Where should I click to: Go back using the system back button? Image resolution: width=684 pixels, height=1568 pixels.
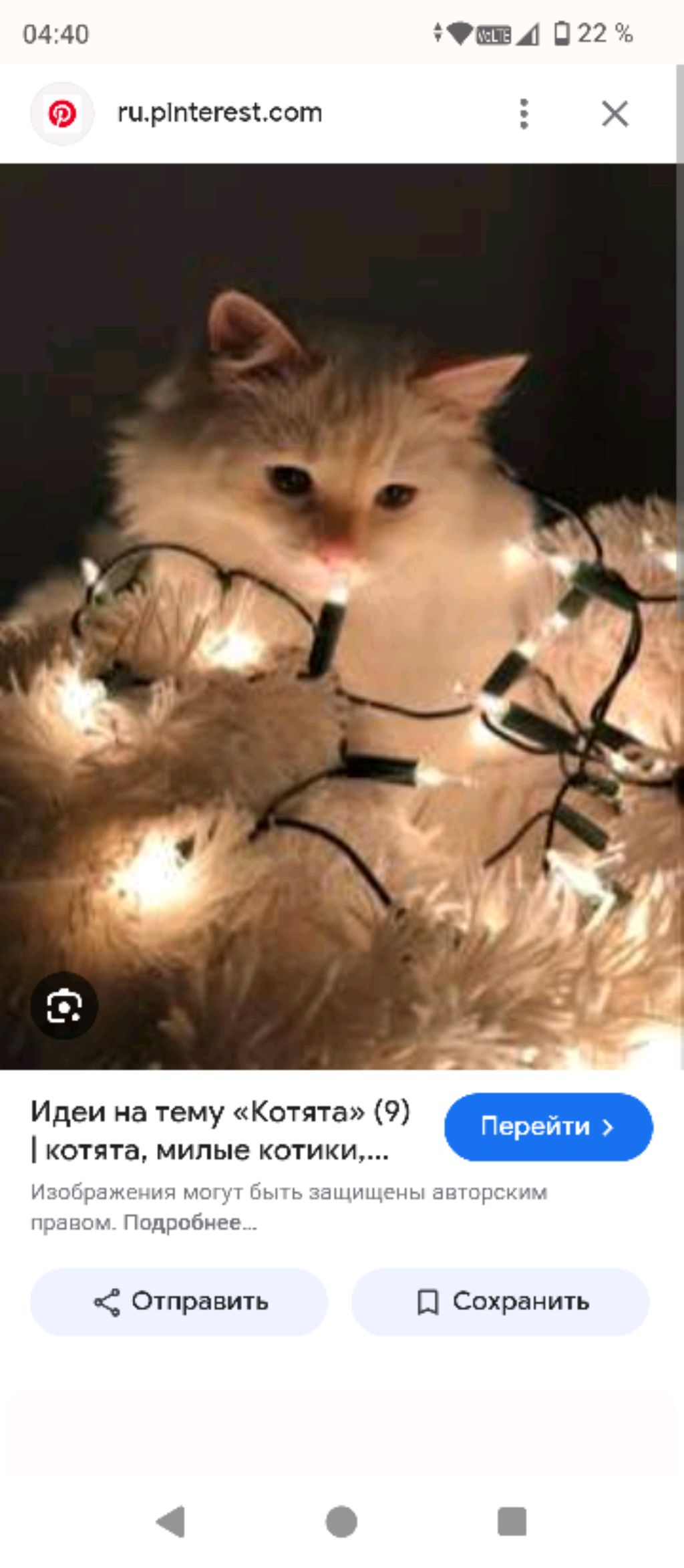[x=170, y=1522]
